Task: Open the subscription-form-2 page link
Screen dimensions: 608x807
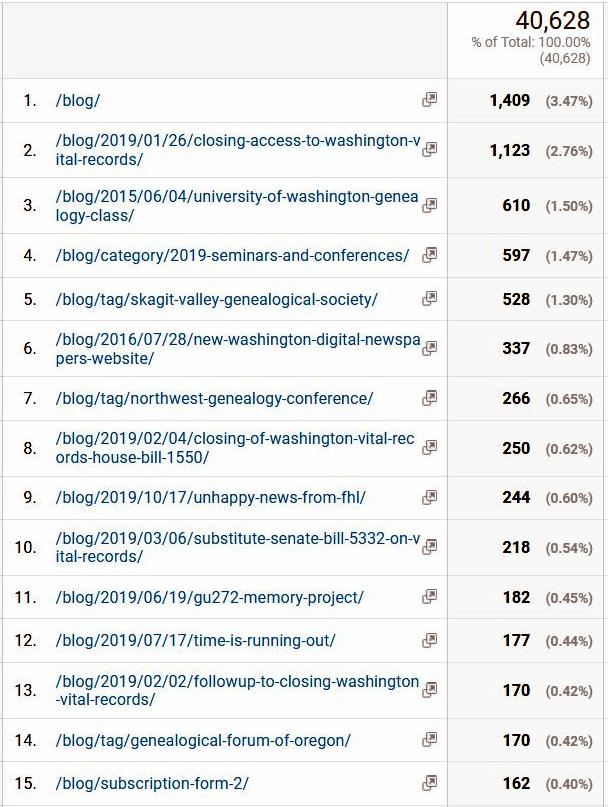Action: [152, 783]
